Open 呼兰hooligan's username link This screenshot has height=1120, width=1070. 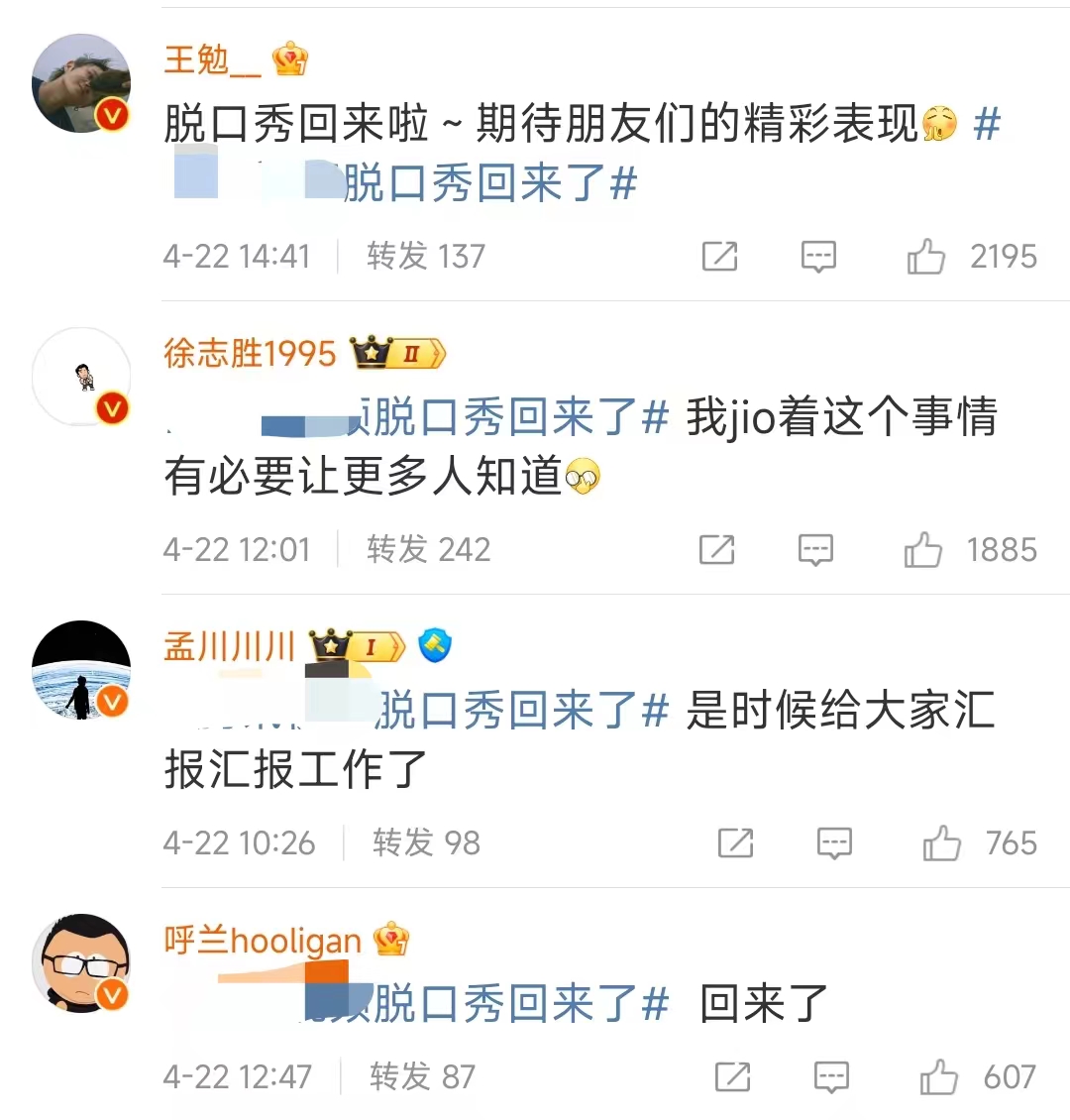(263, 940)
